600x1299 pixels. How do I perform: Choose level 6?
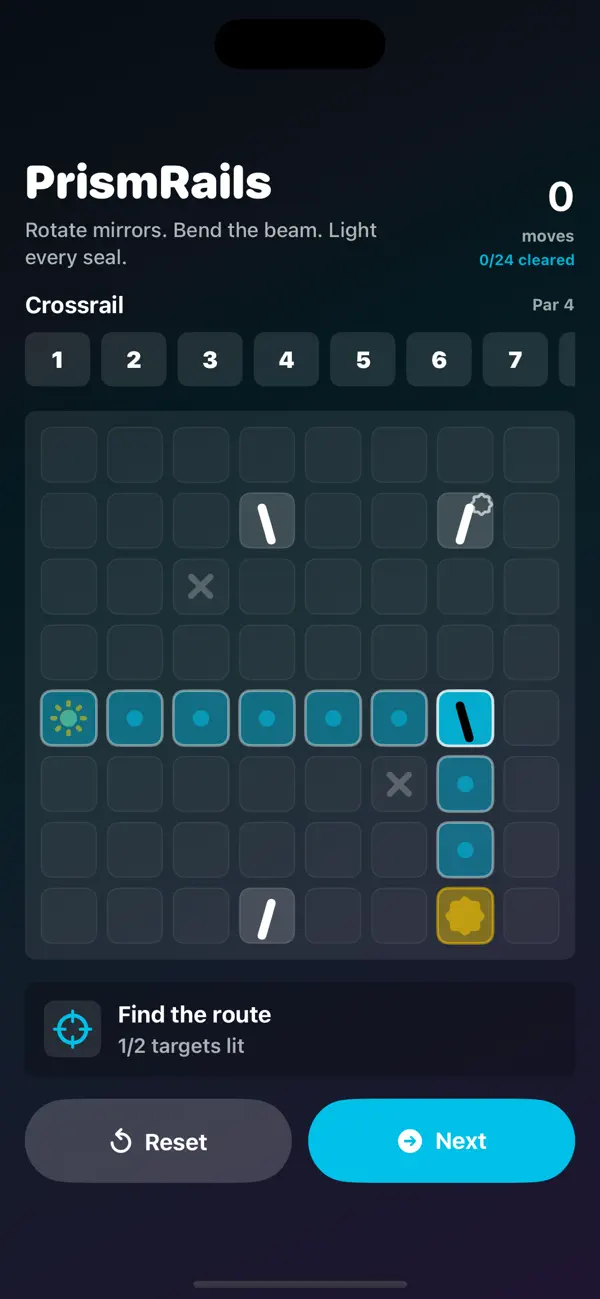click(439, 359)
